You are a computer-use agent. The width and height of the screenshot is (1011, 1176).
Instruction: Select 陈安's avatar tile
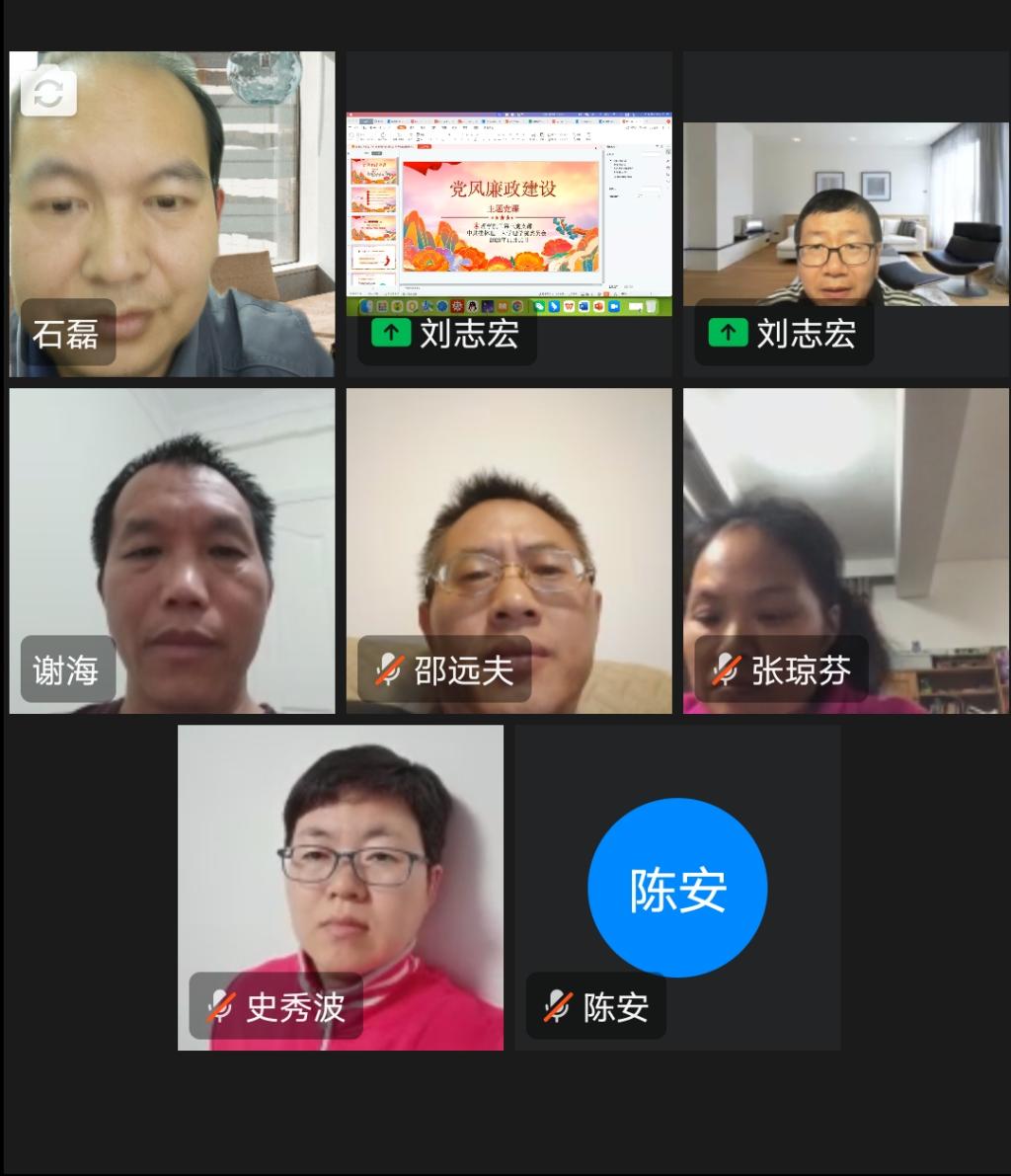(x=677, y=887)
